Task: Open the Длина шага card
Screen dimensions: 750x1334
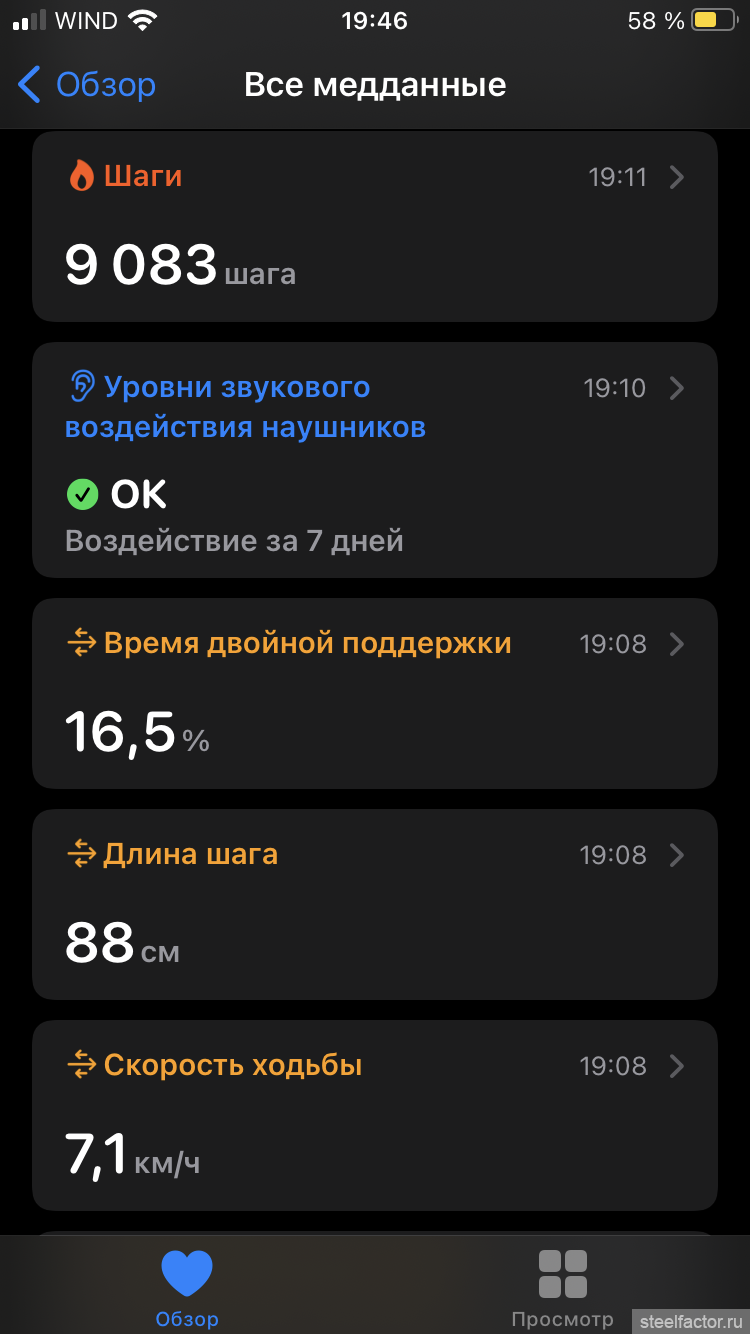Action: tap(375, 905)
